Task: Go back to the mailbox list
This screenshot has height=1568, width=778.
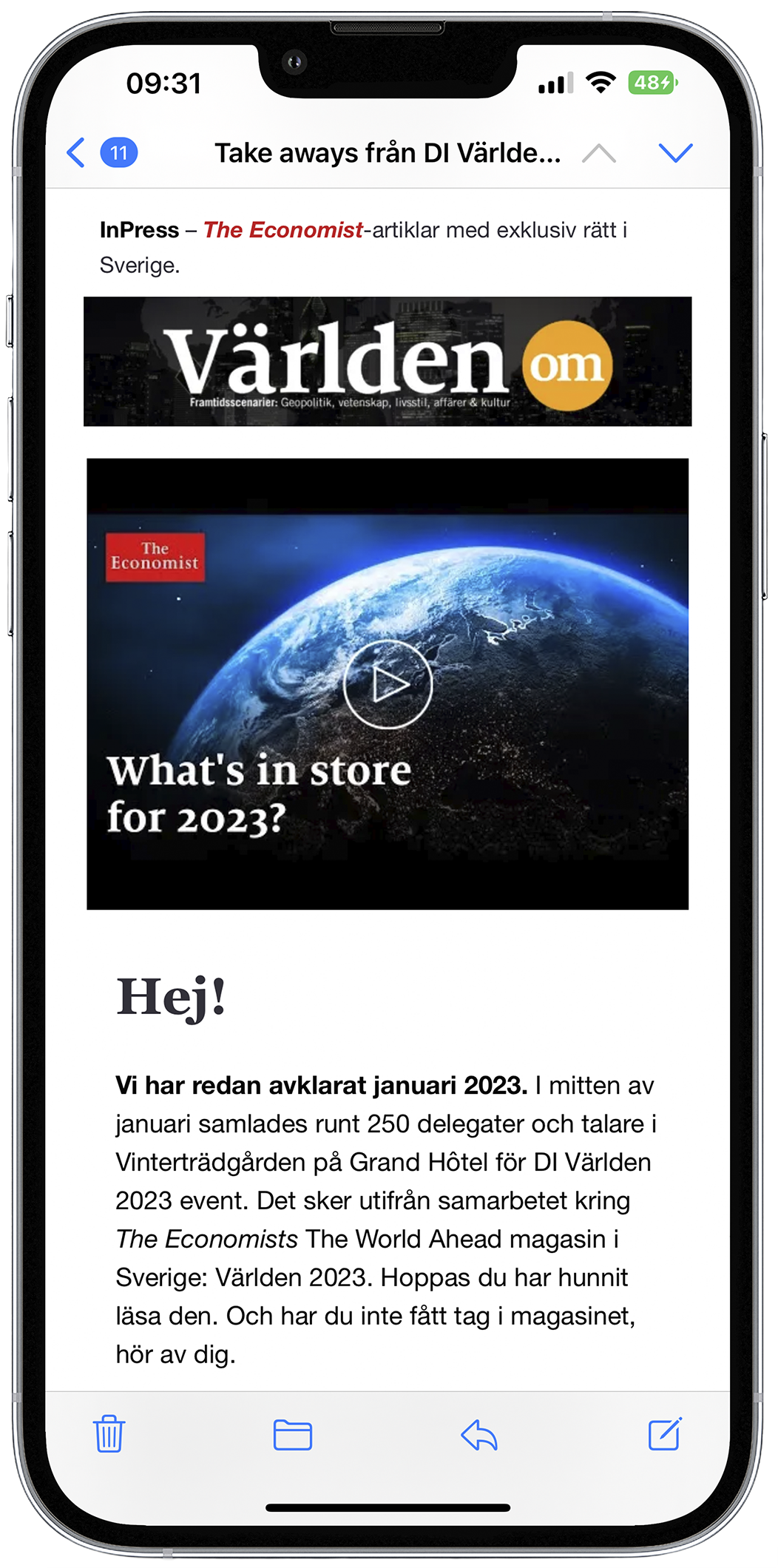Action: 77,153
